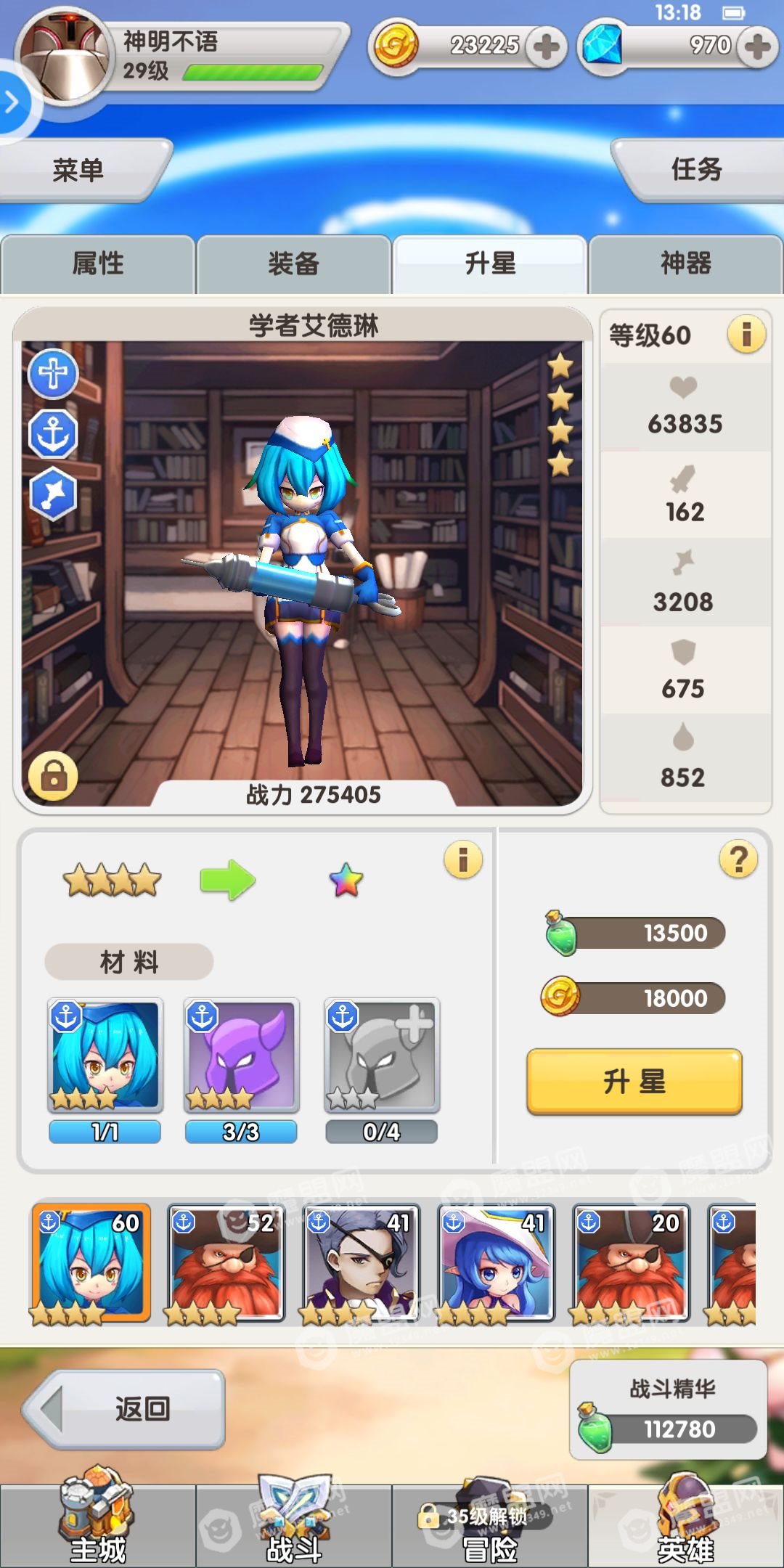
Task: Open the 战斗 battle section
Action: (x=294, y=1524)
